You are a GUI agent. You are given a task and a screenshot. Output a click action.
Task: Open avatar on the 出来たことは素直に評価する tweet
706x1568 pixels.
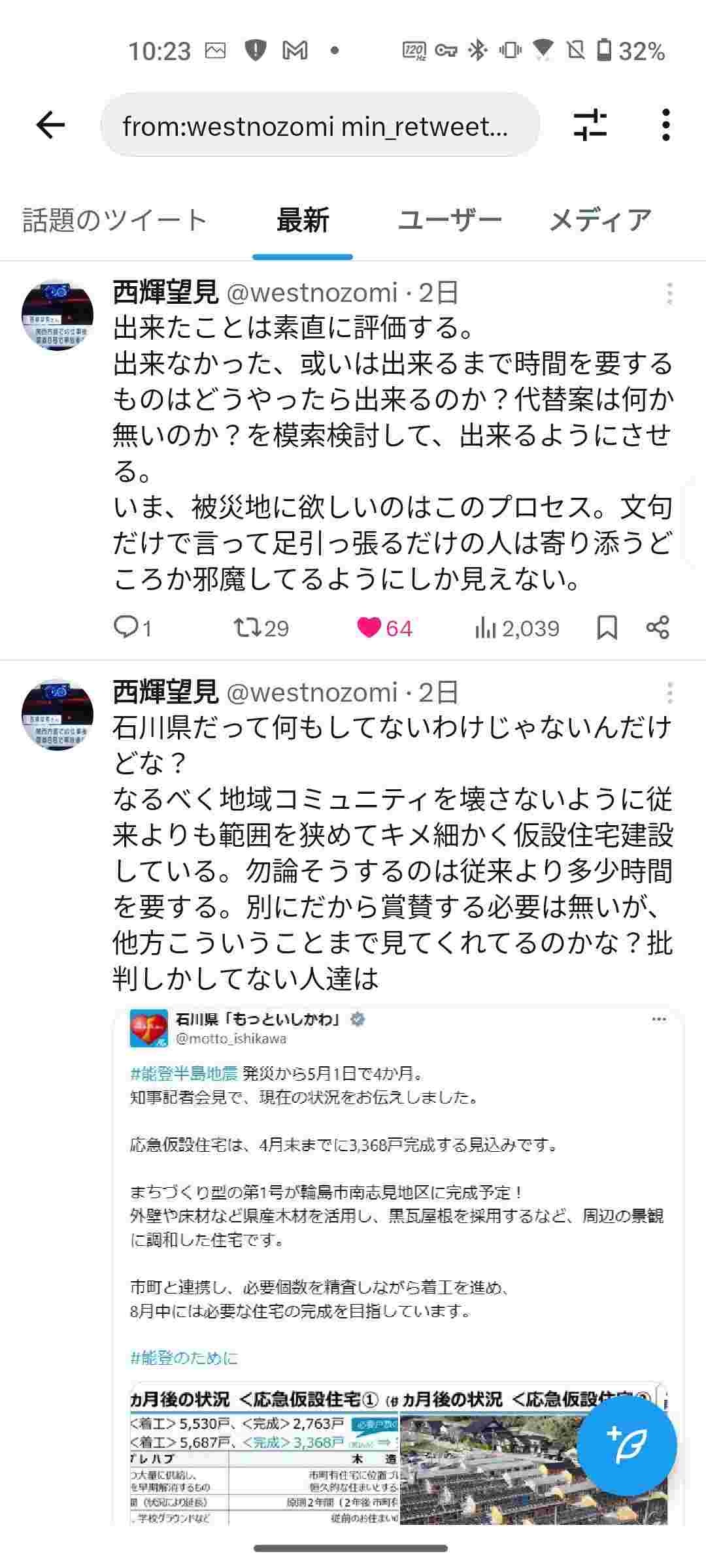click(x=58, y=316)
